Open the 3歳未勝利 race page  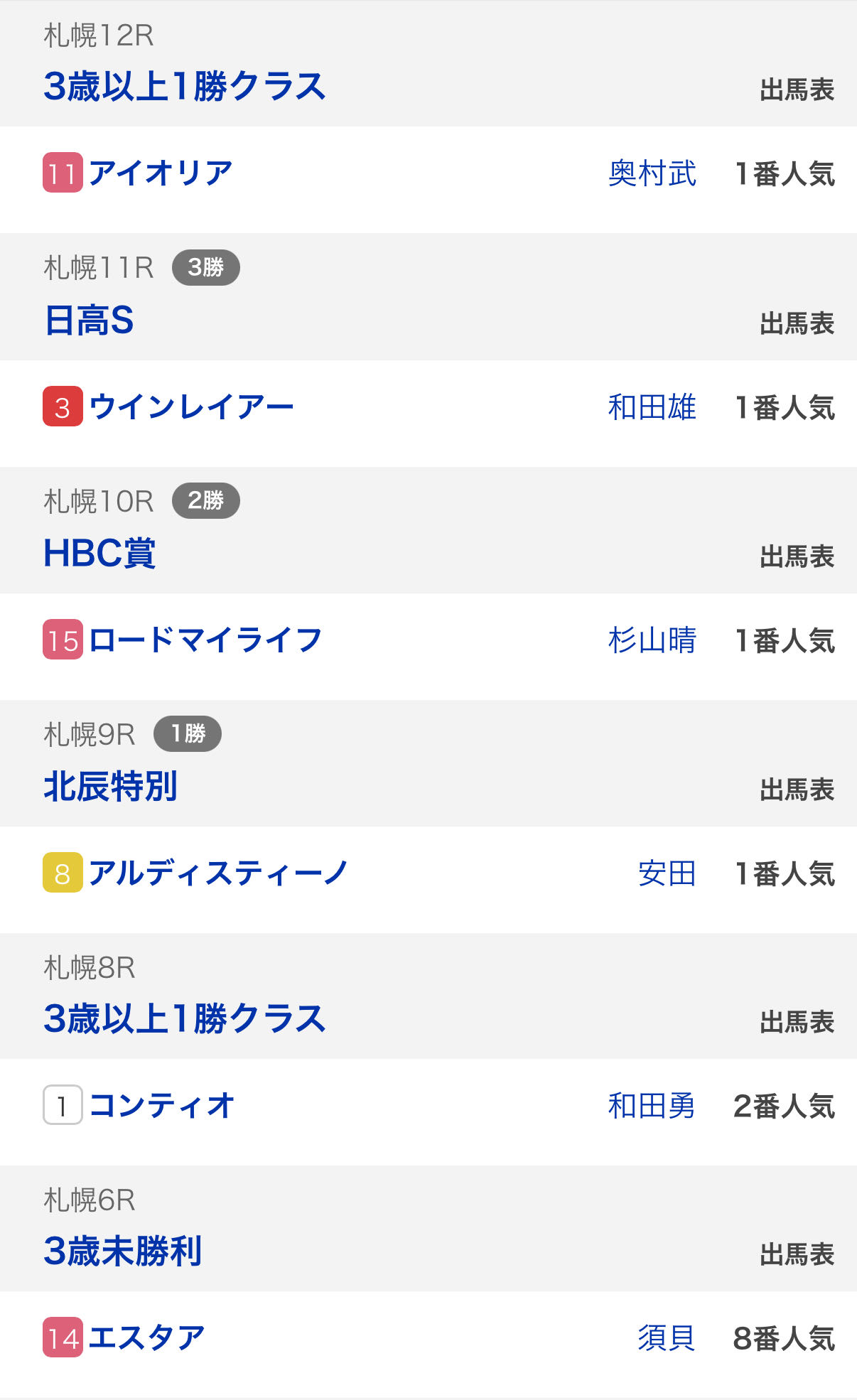coord(123,1251)
